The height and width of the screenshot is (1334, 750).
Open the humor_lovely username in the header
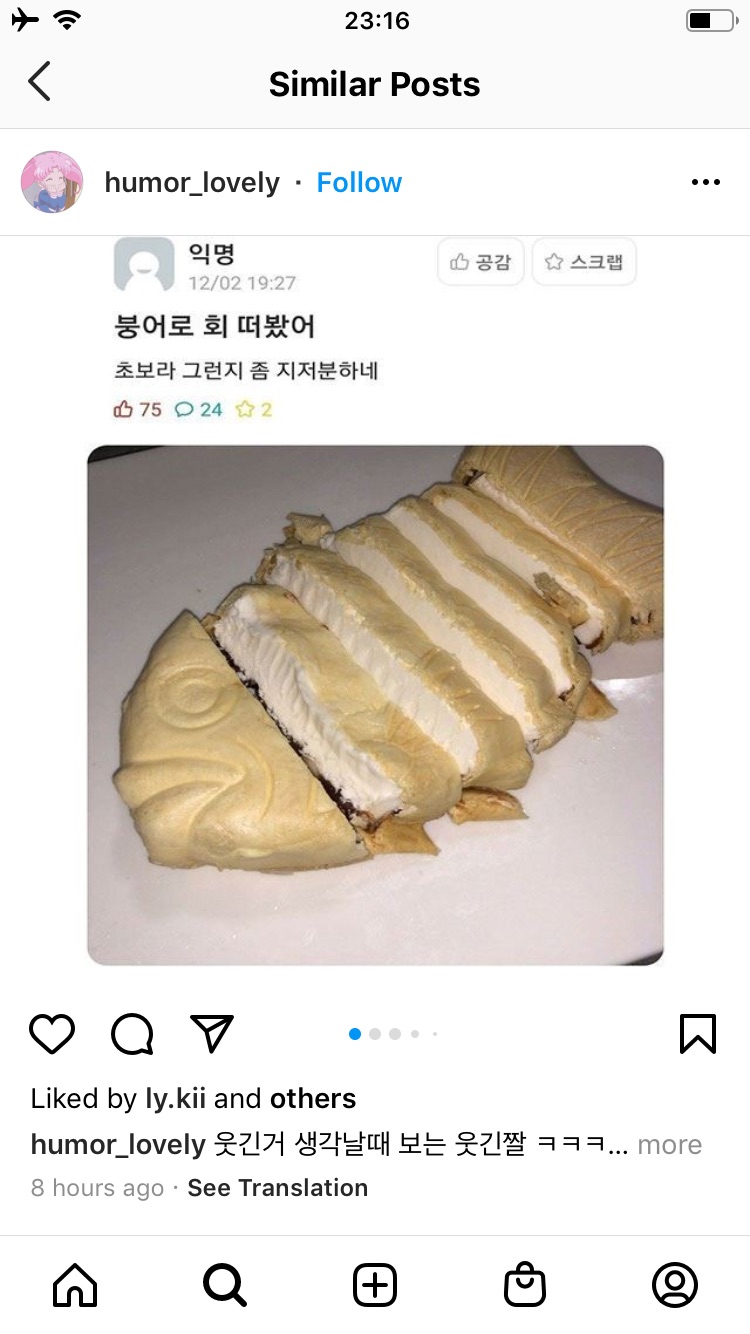tap(192, 182)
